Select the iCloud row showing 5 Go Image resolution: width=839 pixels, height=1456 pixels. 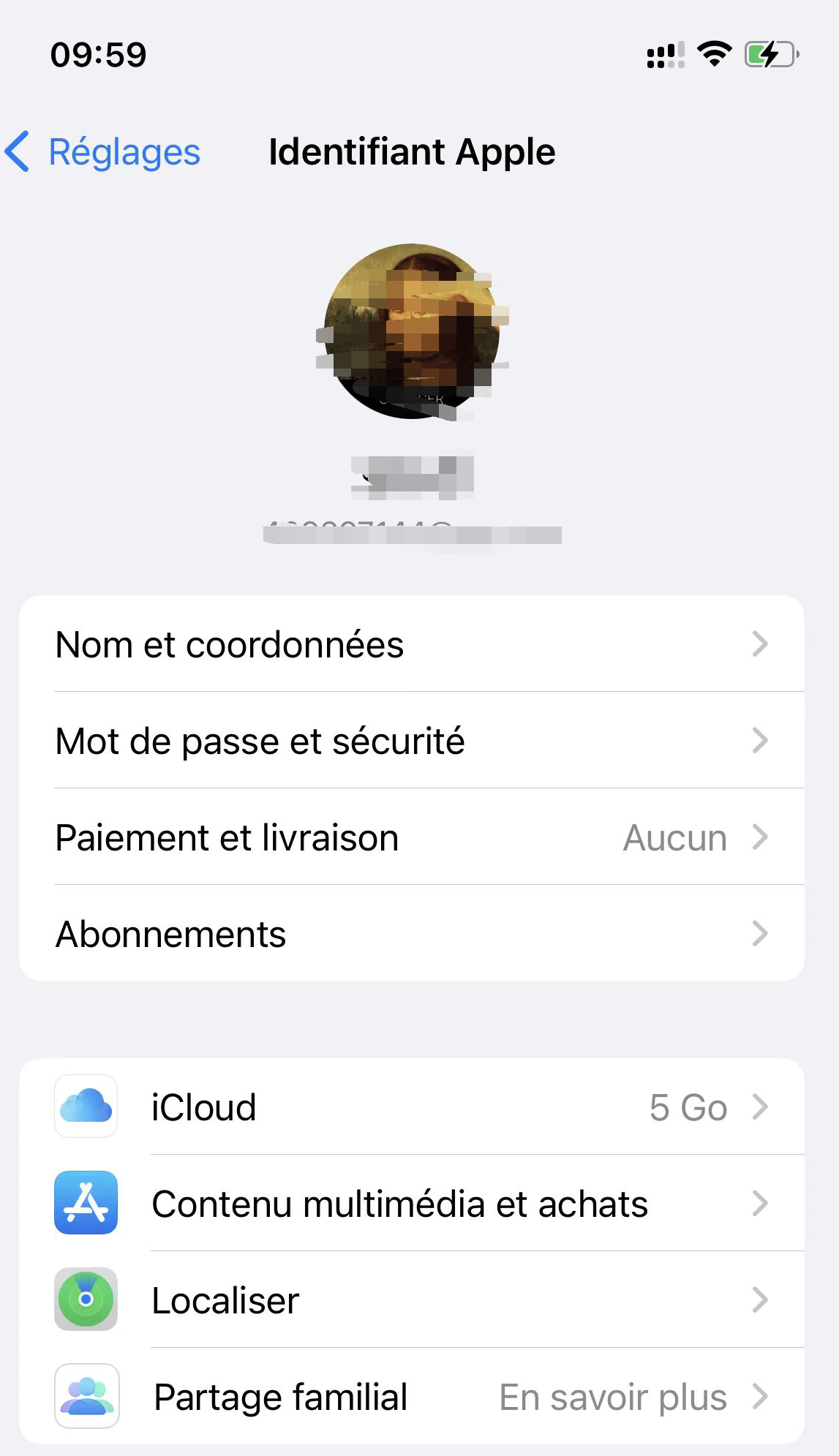coord(410,1106)
